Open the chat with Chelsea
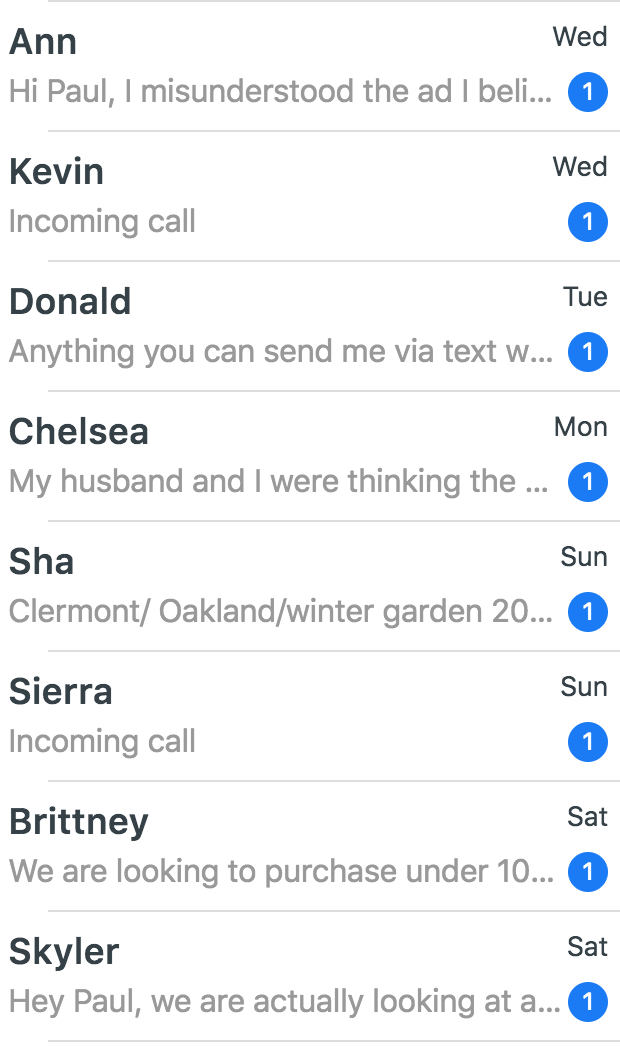 280,457
